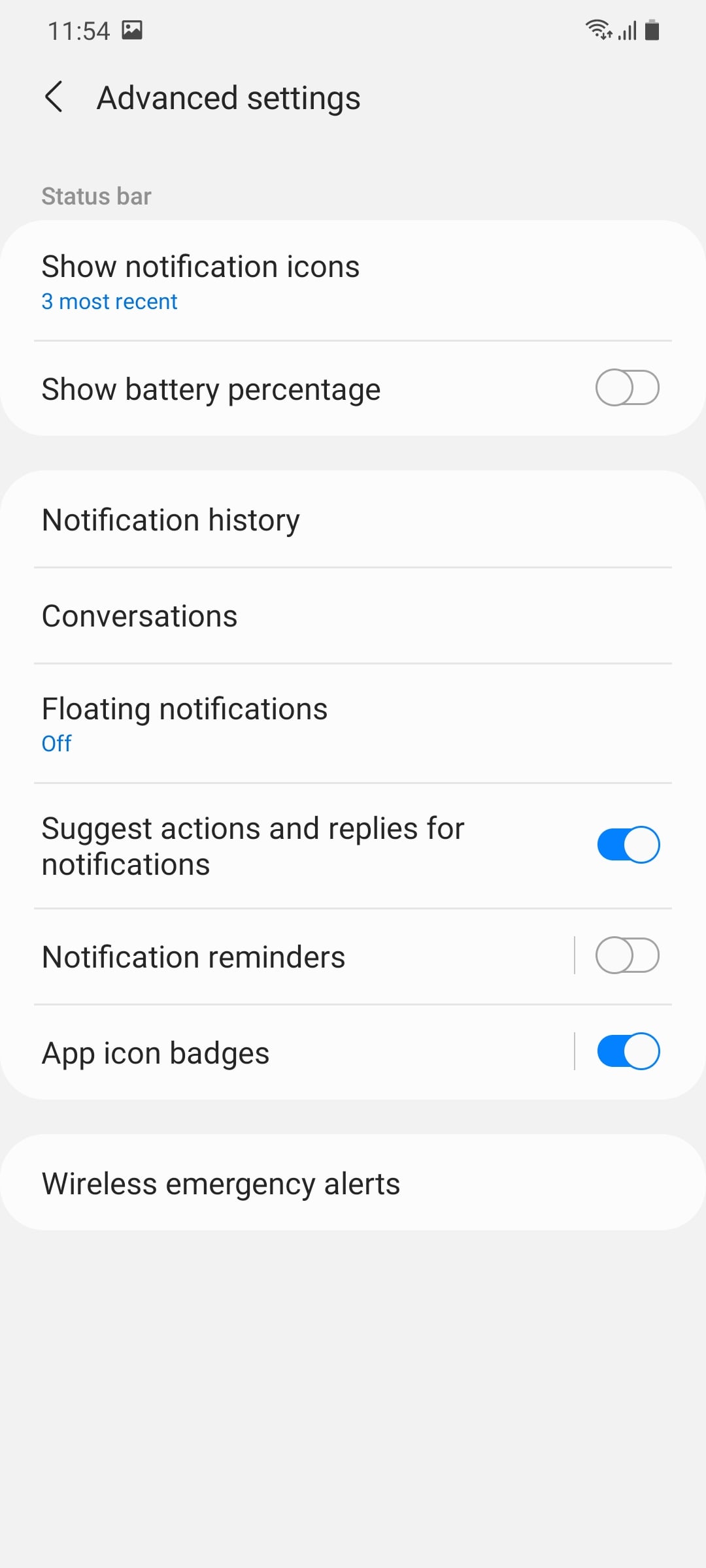Screen dimensions: 706x1568
Task: Open Notification history
Action: (x=171, y=520)
